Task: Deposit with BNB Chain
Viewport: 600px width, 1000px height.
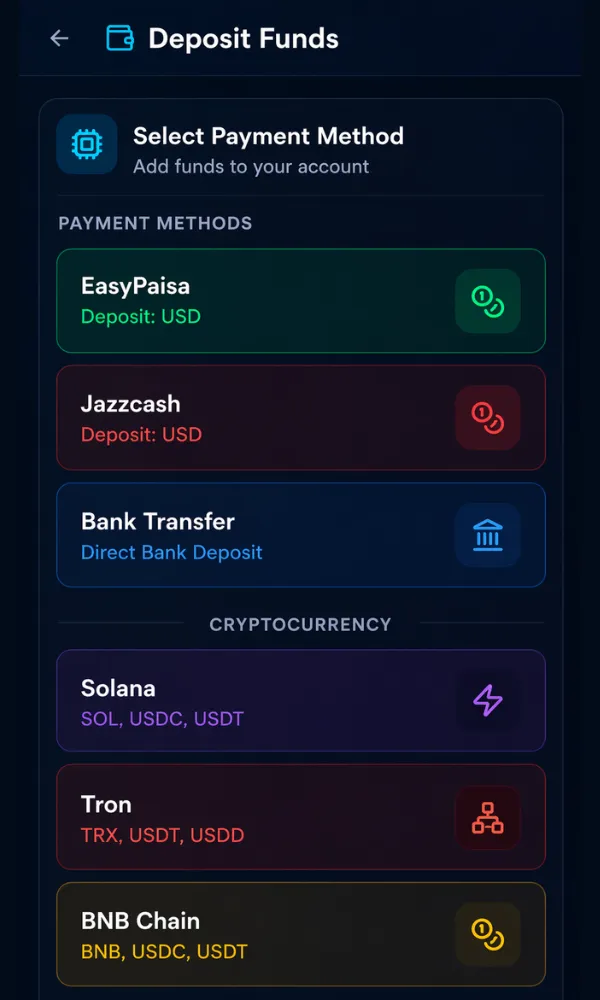Action: [x=300, y=934]
